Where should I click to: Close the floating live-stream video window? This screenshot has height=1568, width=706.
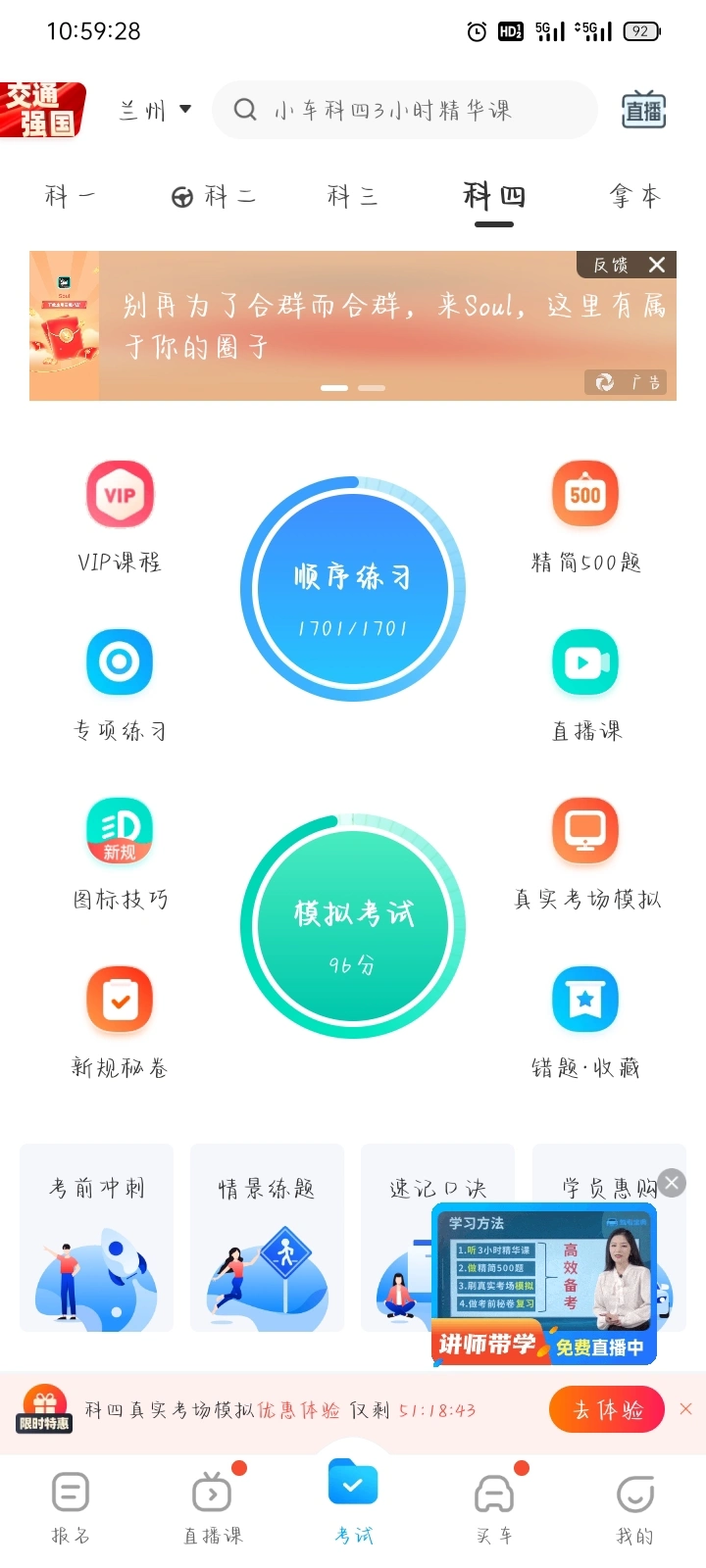tap(672, 1183)
